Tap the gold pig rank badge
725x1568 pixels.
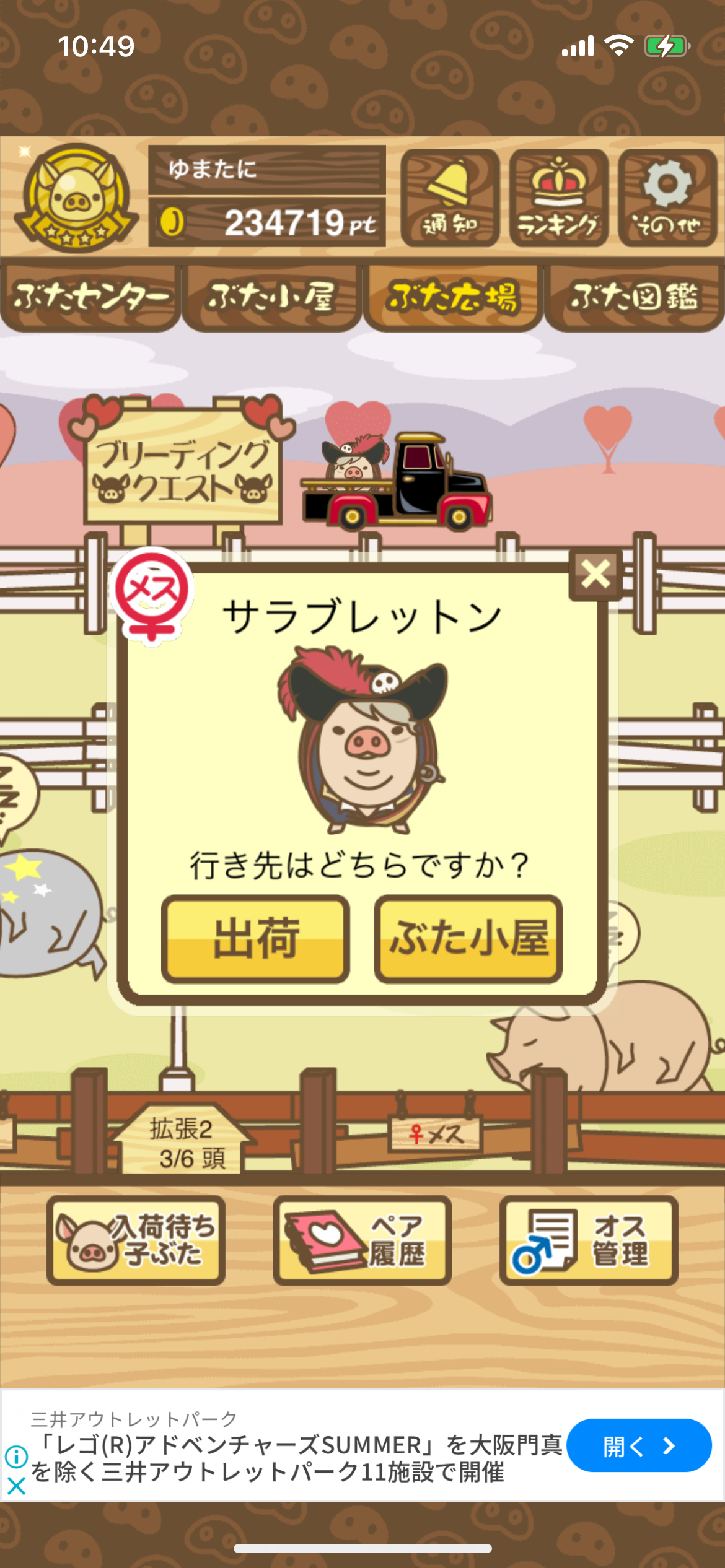point(76,198)
